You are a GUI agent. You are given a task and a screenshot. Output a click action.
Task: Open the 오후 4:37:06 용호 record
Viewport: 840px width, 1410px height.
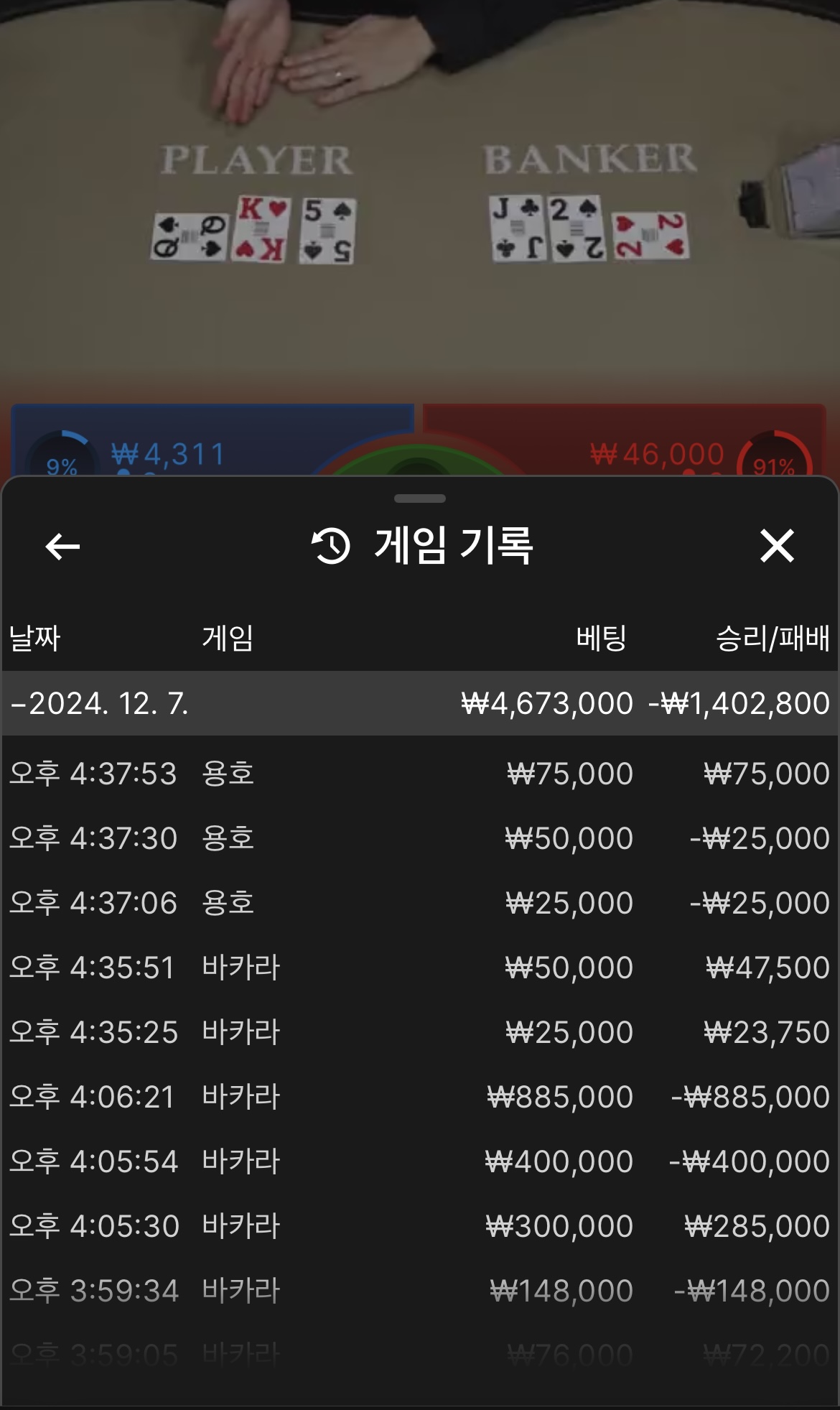419,903
